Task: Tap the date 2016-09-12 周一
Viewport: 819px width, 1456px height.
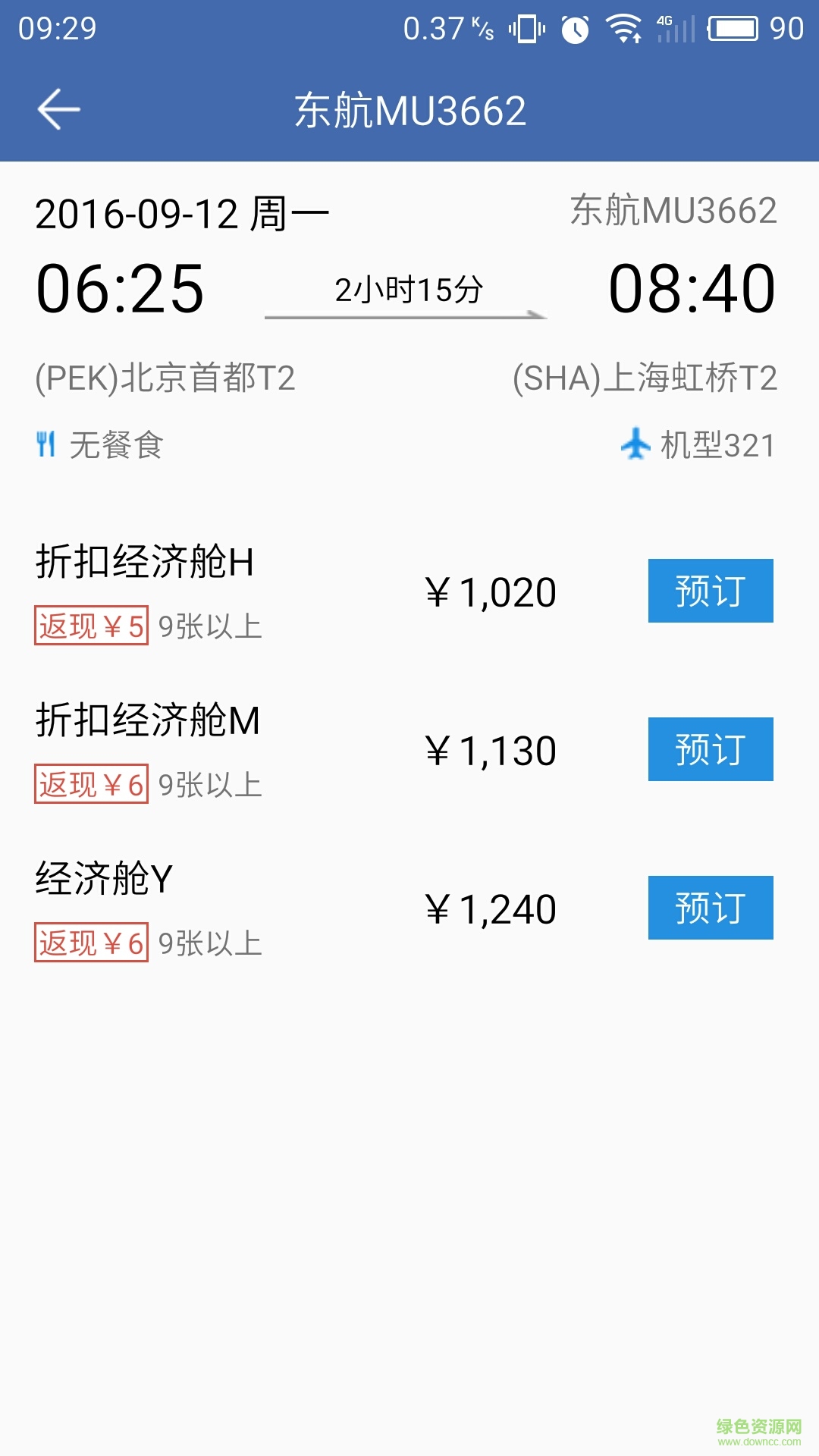Action: (x=182, y=215)
